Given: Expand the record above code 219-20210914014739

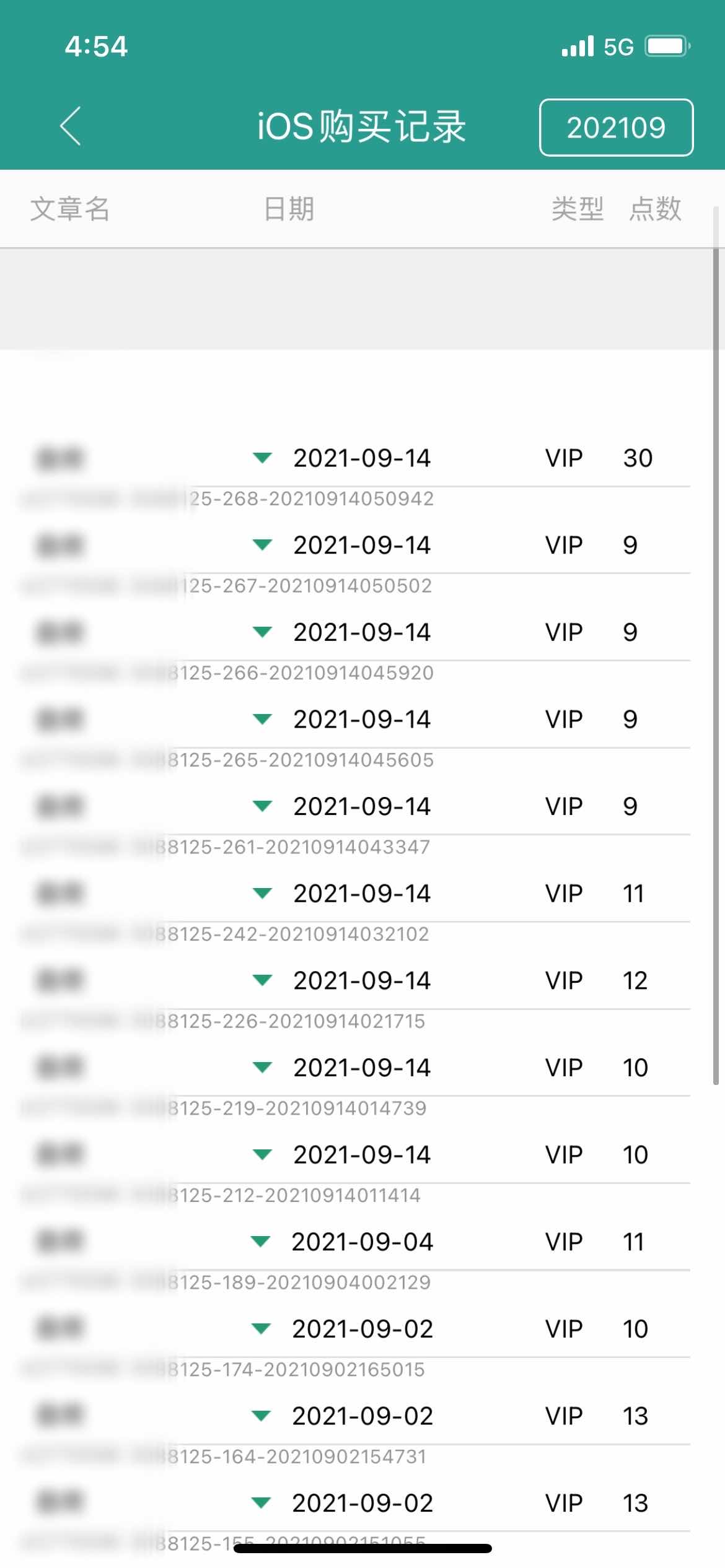Looking at the screenshot, I should 263,1068.
